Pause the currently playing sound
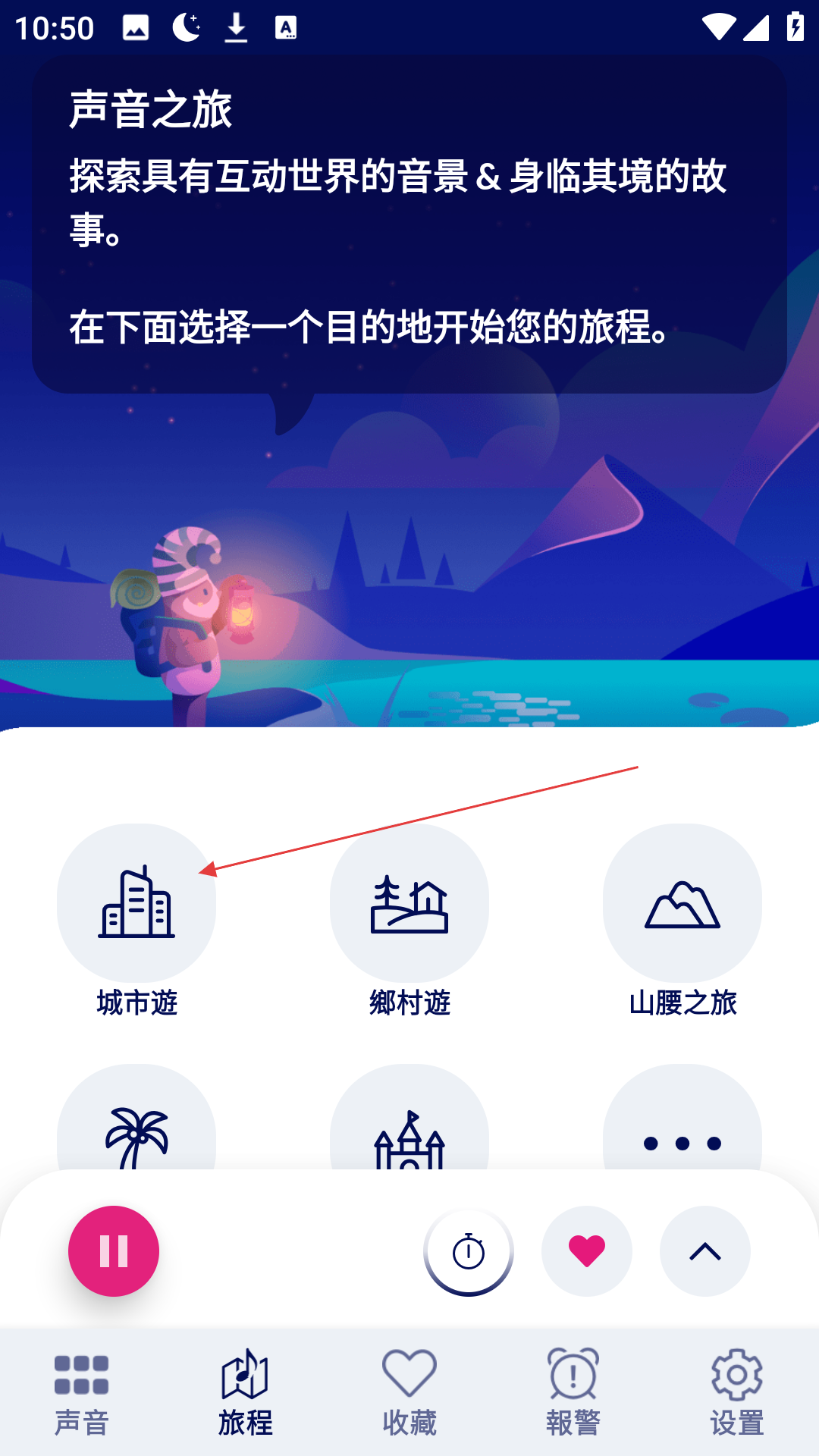The image size is (819, 1456). coord(114,1251)
